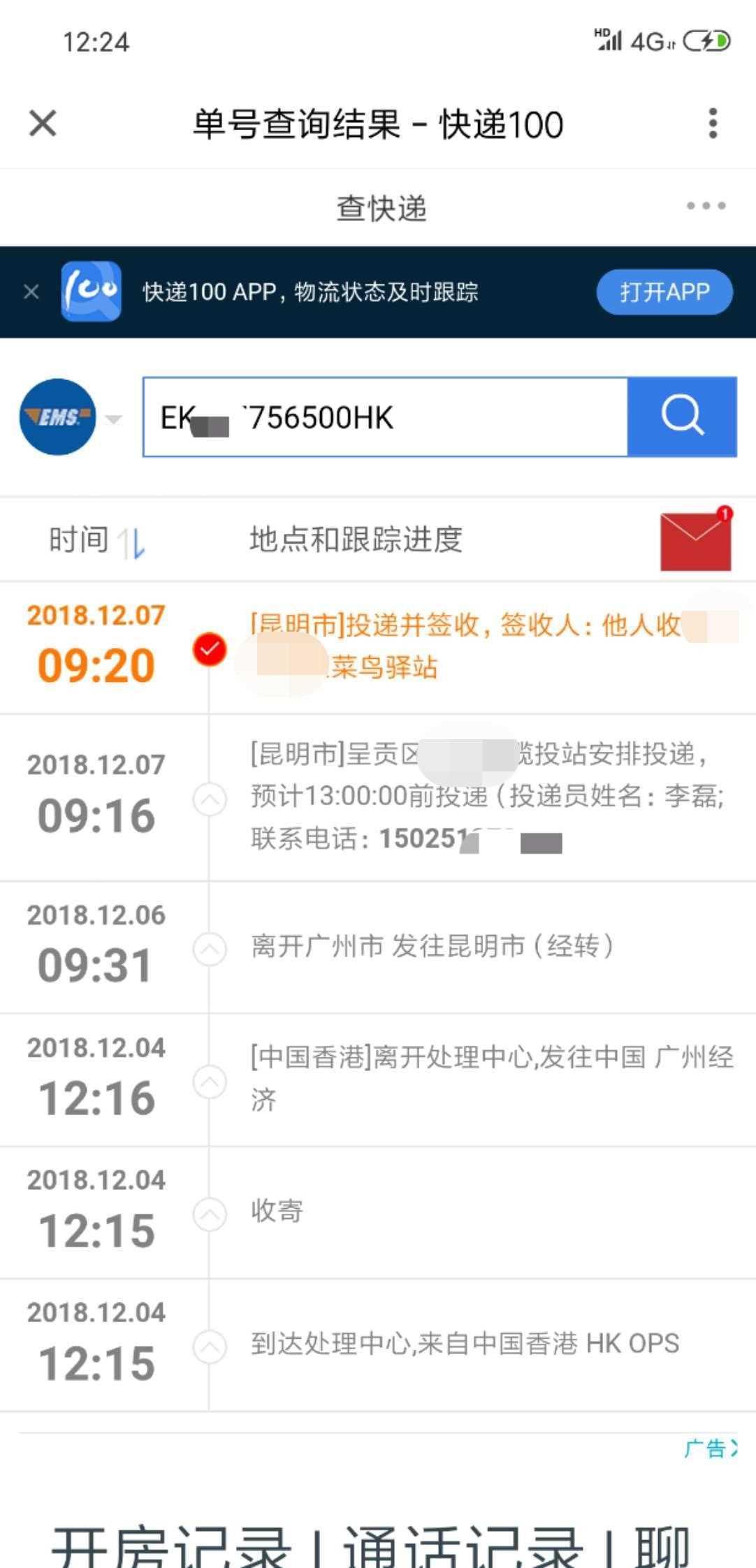
Task: Close the webview with the X icon
Action: click(x=43, y=124)
